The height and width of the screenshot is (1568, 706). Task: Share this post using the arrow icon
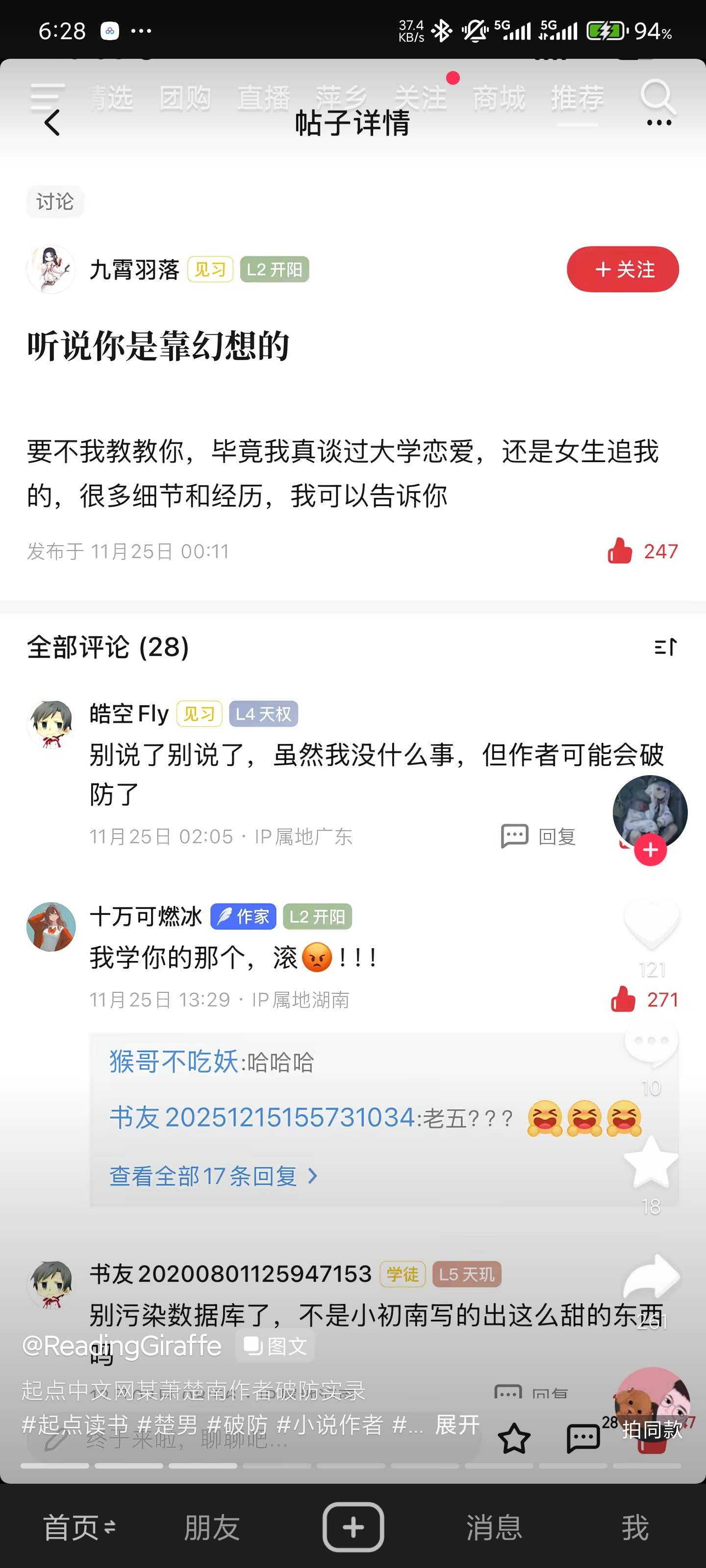651,1277
